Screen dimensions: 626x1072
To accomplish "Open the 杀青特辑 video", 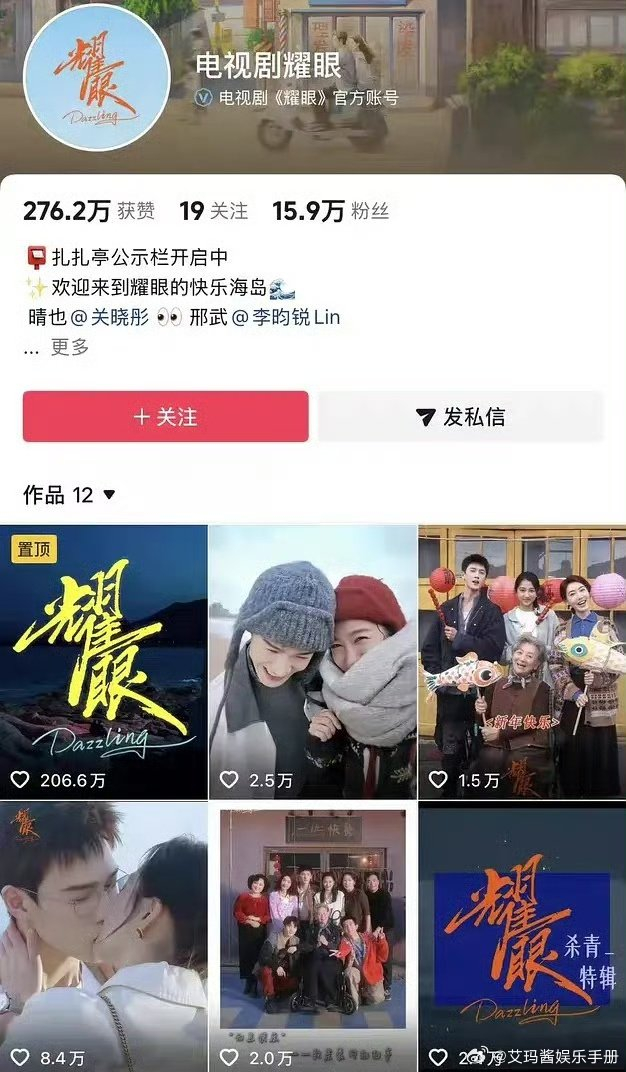I will (521, 935).
